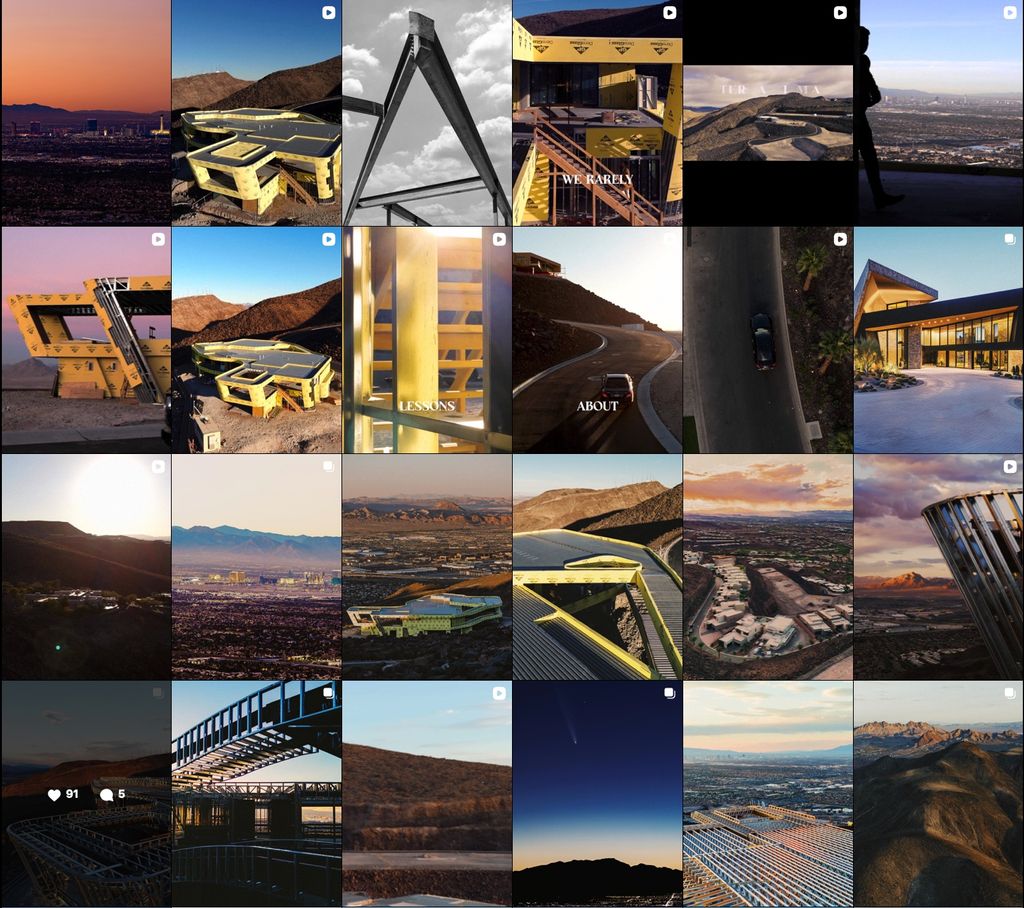Play the "WE RARELY" reel

pos(597,112)
